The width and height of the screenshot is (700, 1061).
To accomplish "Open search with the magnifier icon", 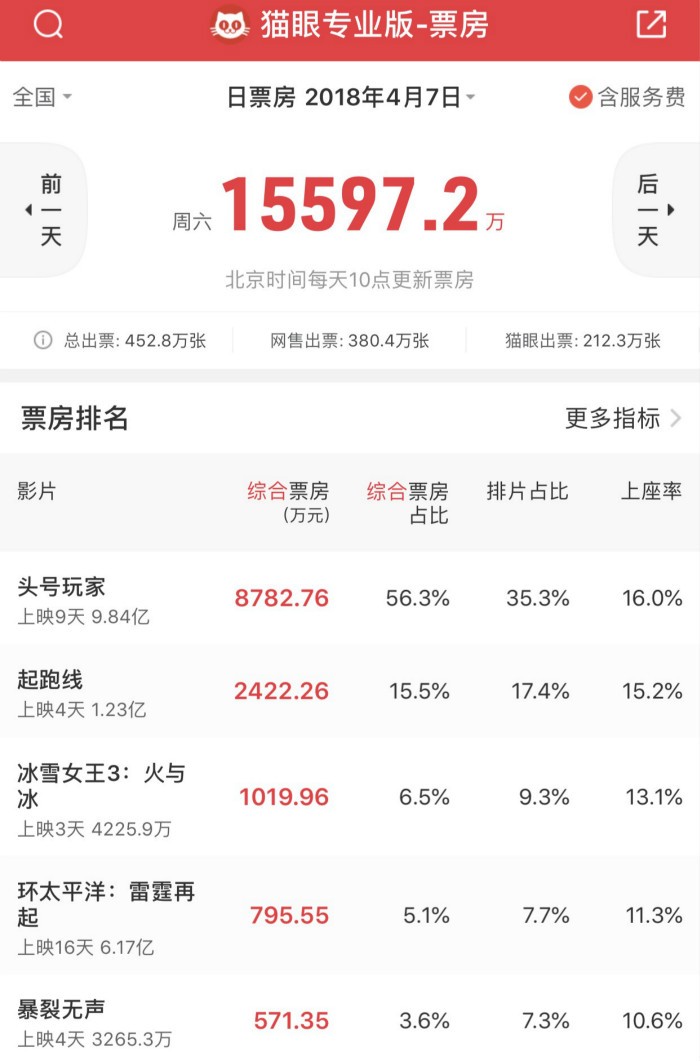I will pyautogui.click(x=48, y=26).
